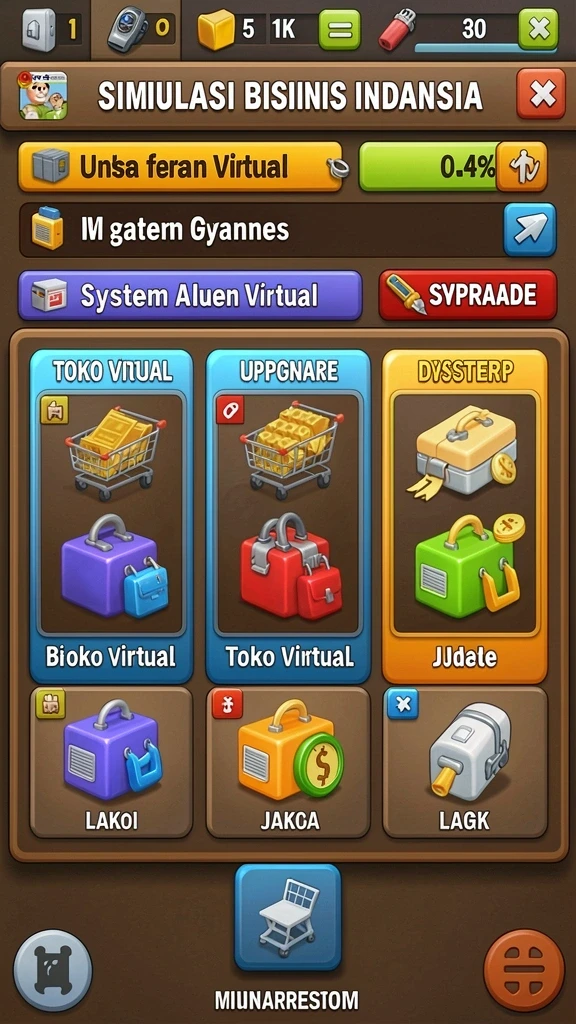
Task: Tap the blue arrow on IM gatem Gyannes
Action: coord(530,229)
